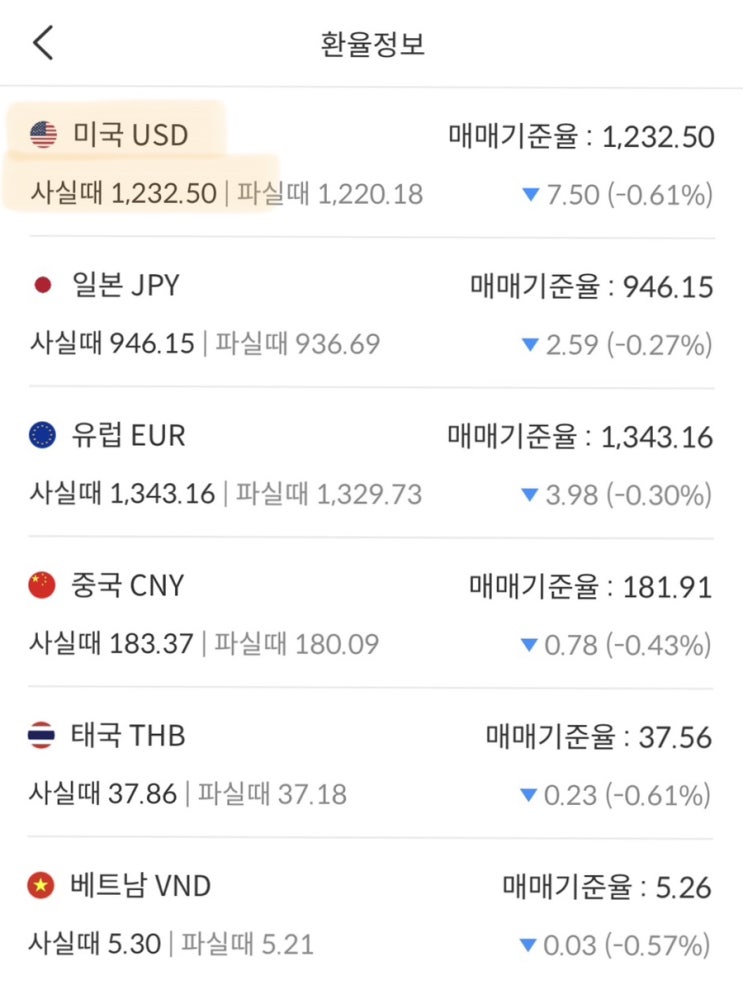Screen dimensions: 743x985
Task: Open the 미국 USD exchange rate row
Action: coord(371,163)
